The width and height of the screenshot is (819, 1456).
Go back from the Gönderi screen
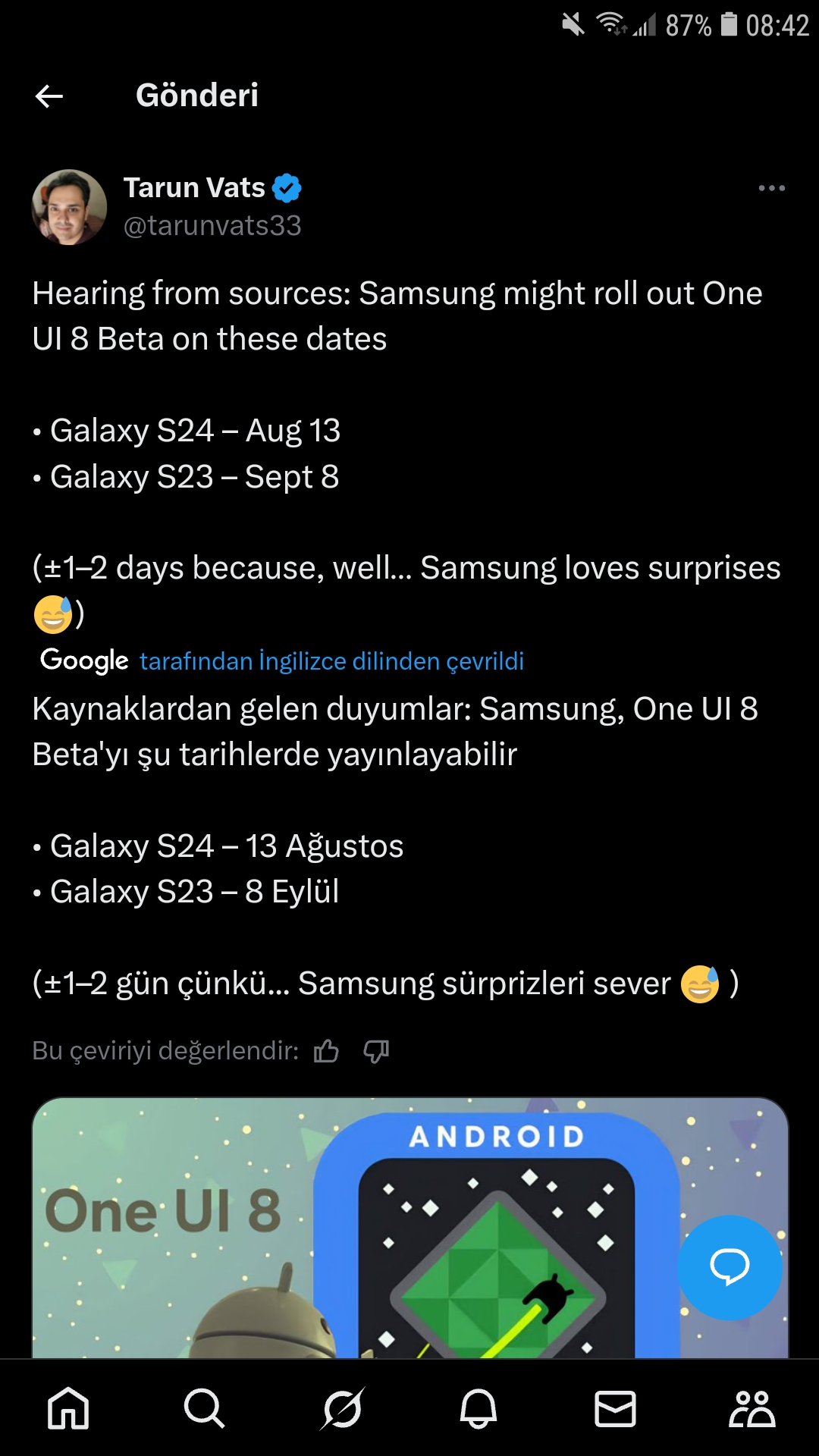(49, 96)
